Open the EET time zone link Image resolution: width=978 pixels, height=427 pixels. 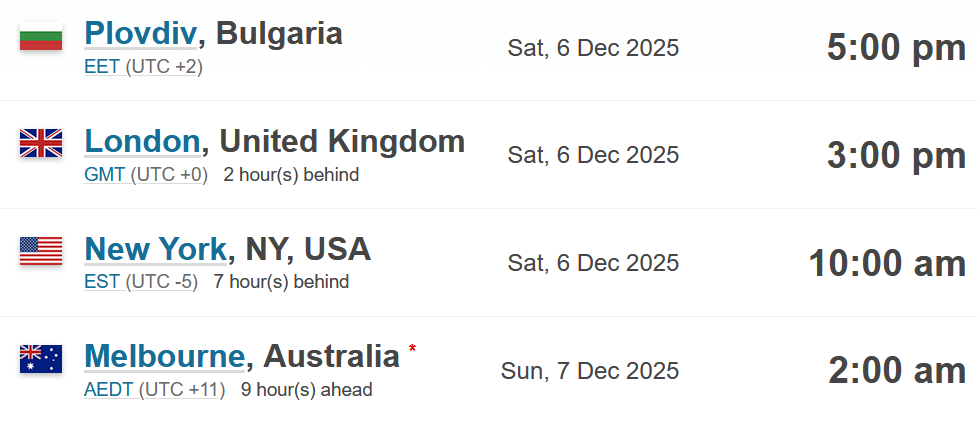(x=102, y=67)
